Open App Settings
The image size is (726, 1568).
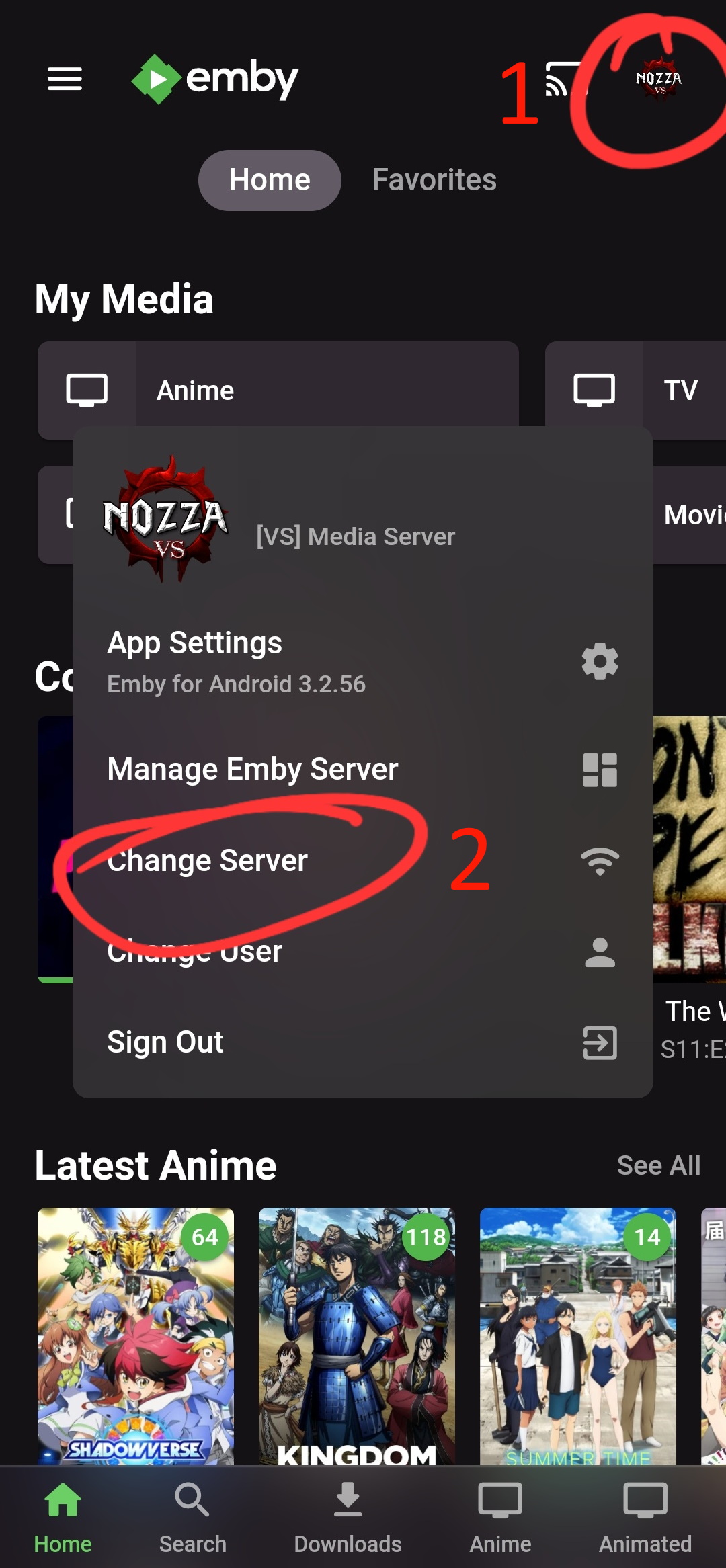(x=363, y=661)
